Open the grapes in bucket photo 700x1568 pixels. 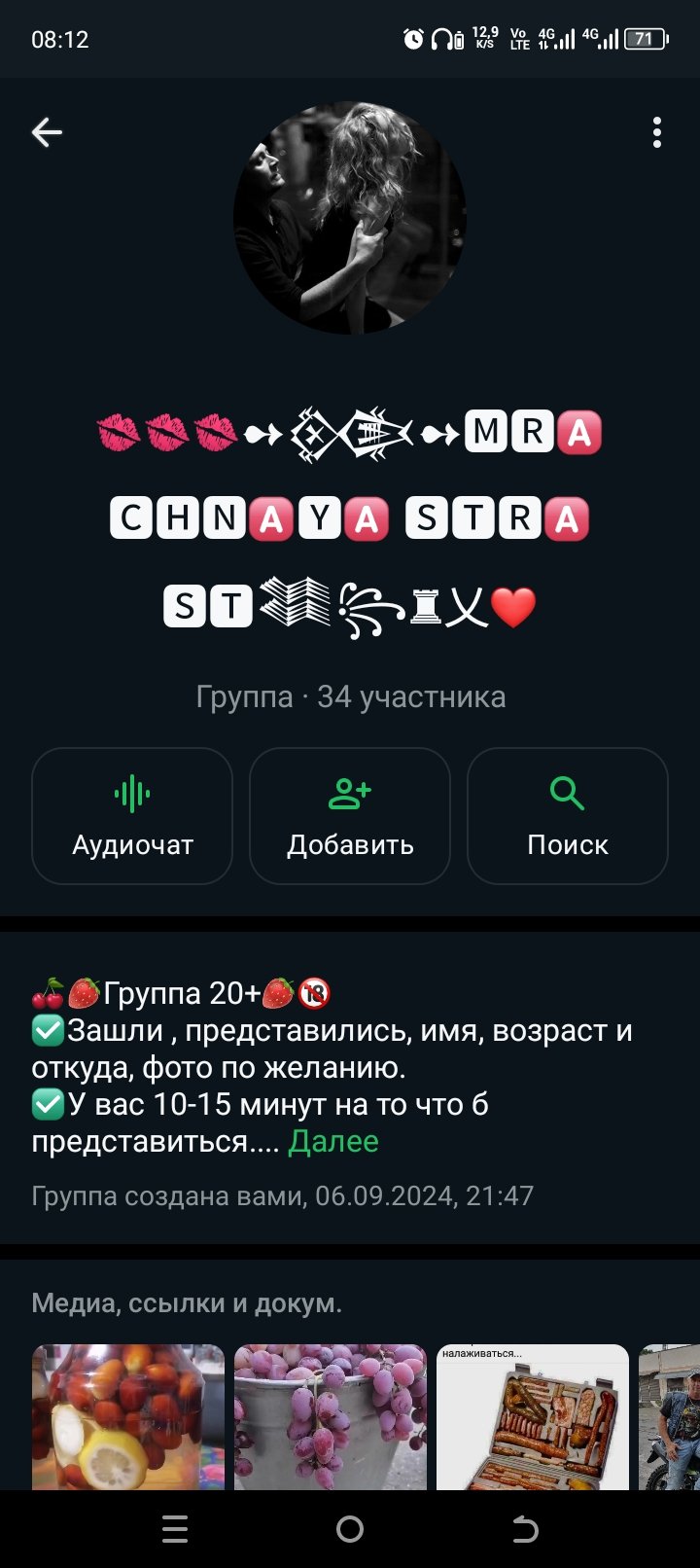point(331,1417)
